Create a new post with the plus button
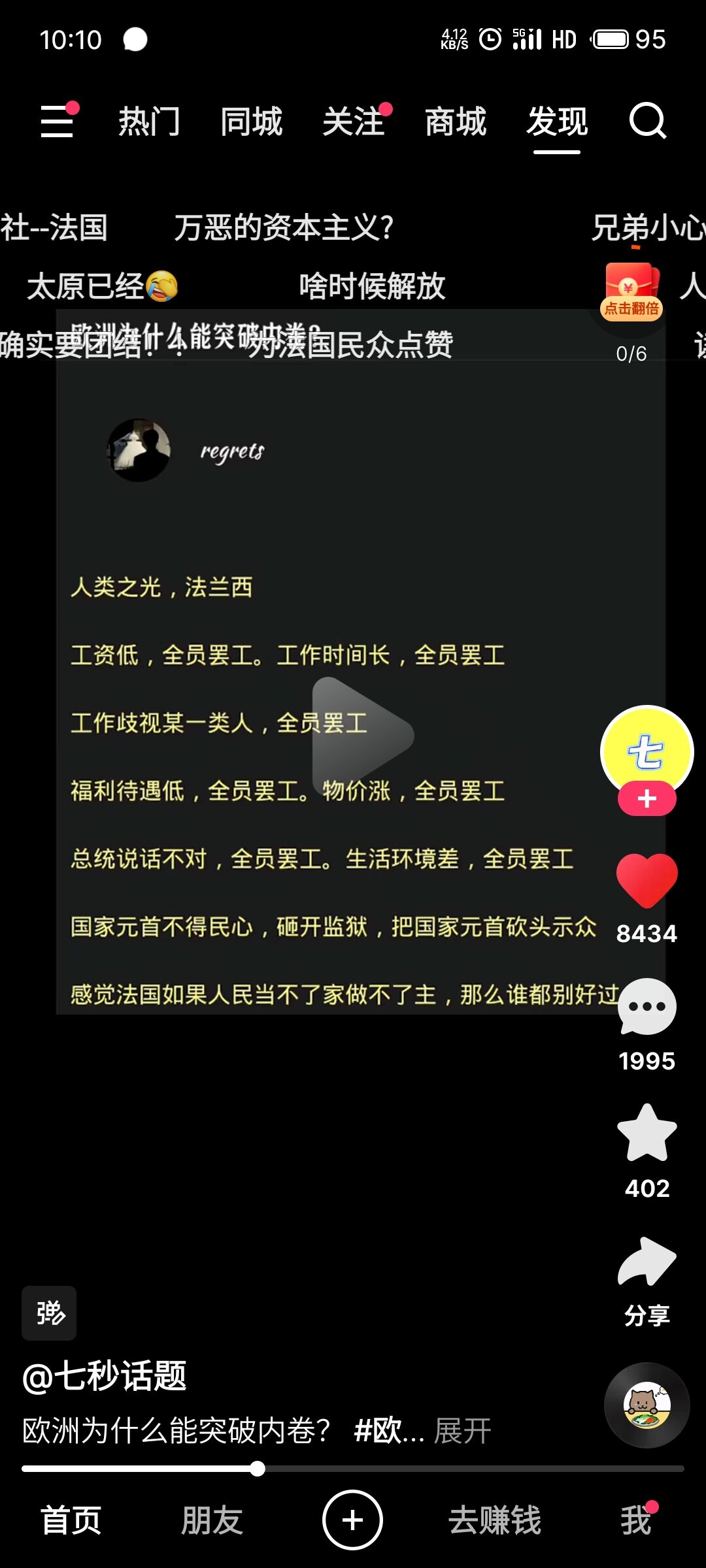Viewport: 706px width, 1568px height. (352, 1520)
